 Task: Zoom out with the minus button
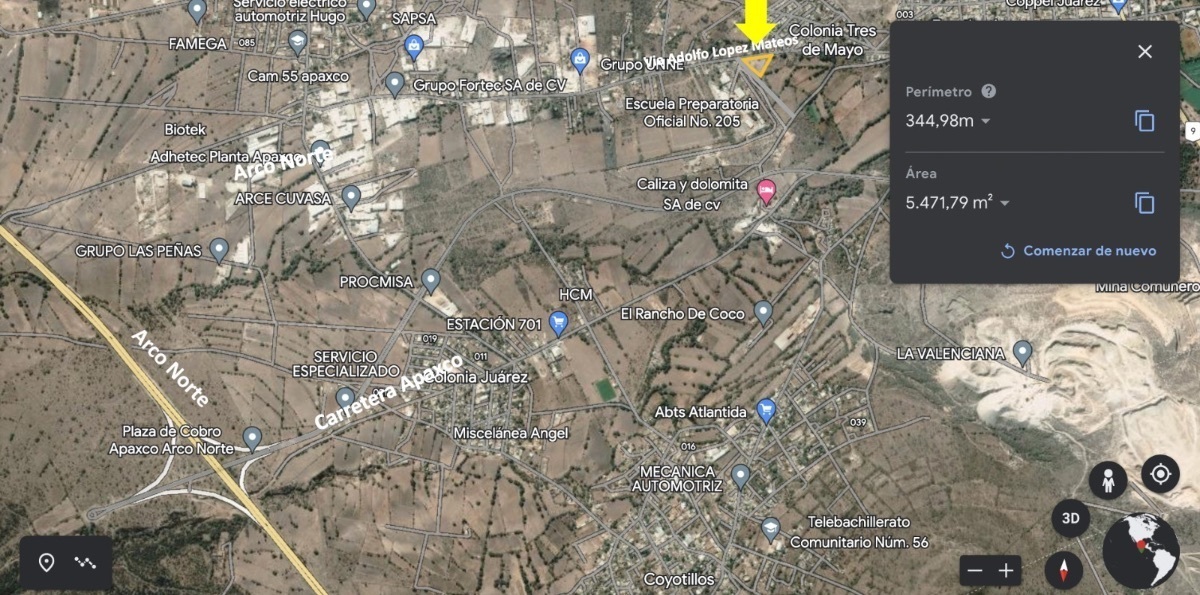pyautogui.click(x=975, y=571)
